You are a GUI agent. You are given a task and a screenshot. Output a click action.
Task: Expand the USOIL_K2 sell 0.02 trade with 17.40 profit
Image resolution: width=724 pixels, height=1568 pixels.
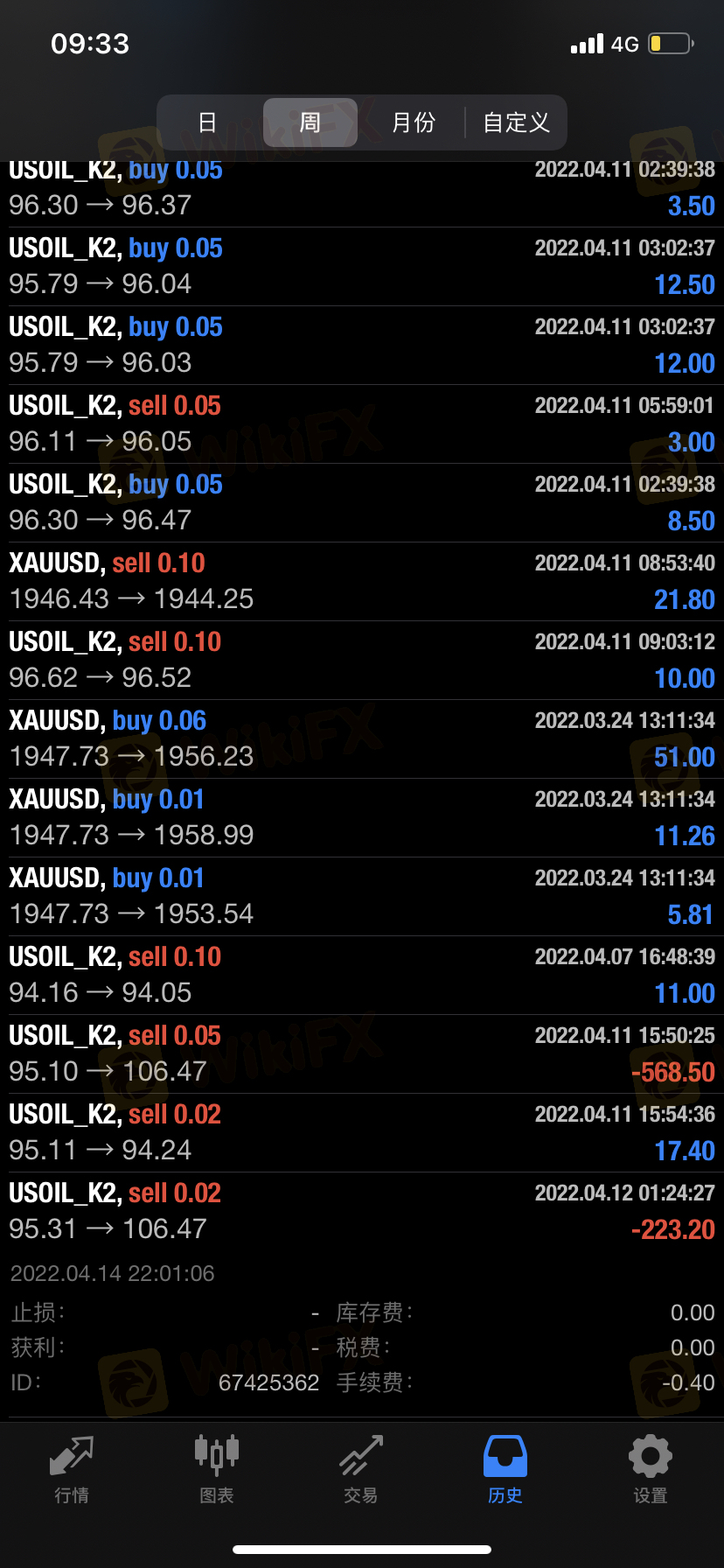pyautogui.click(x=362, y=1133)
